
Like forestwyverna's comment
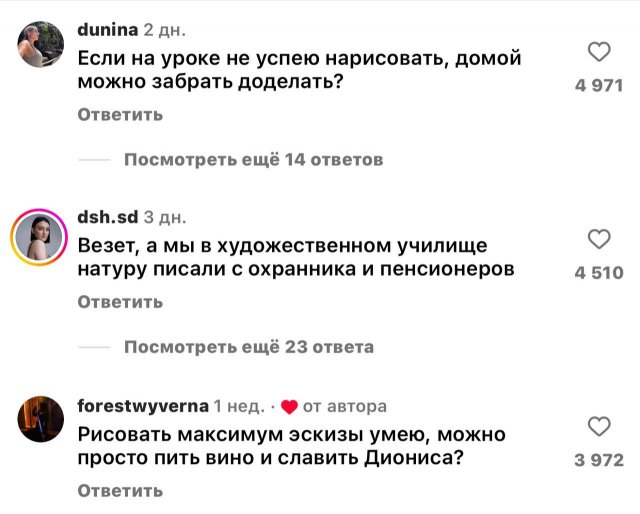click(598, 427)
